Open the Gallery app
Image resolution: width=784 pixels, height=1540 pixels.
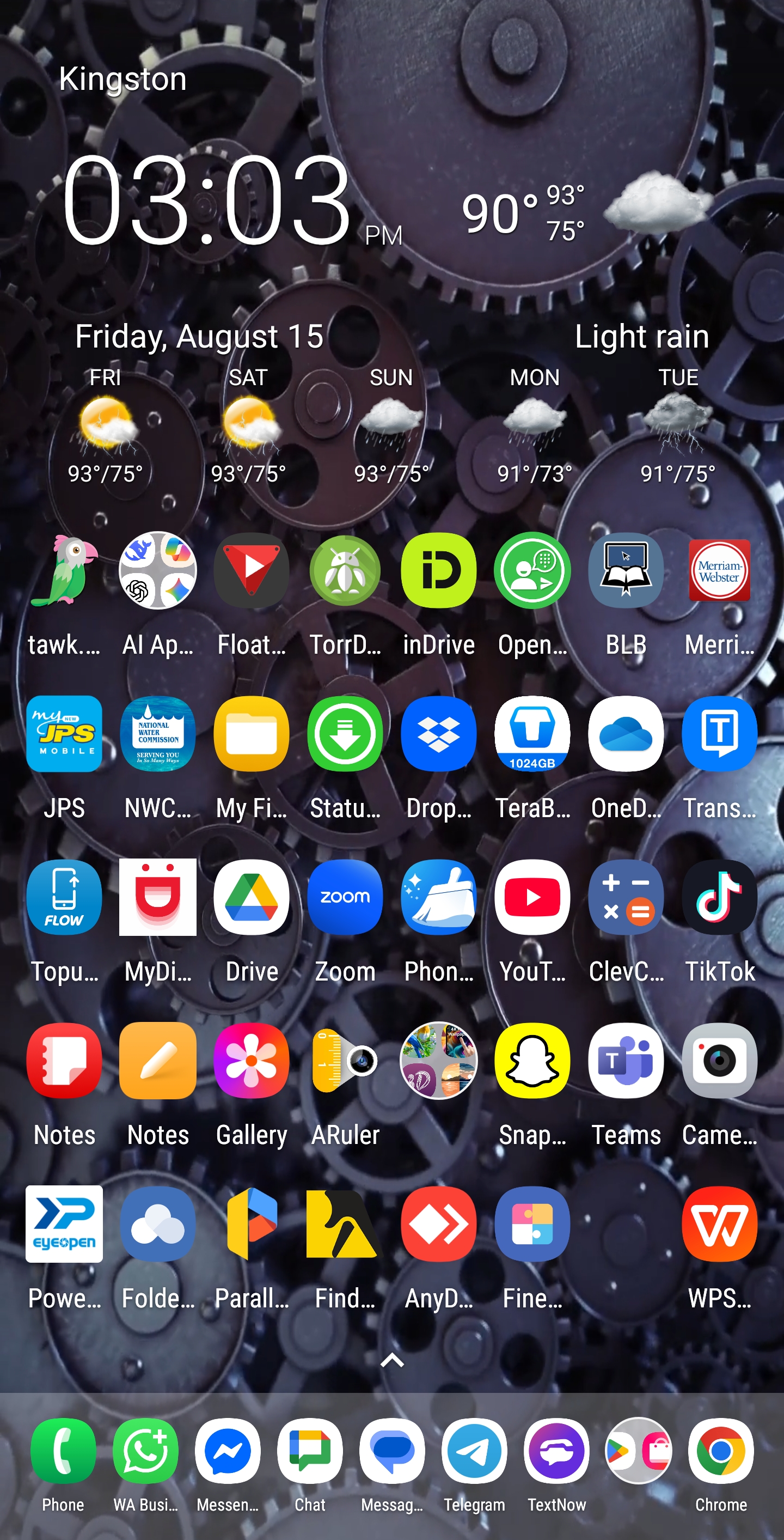point(252,1061)
